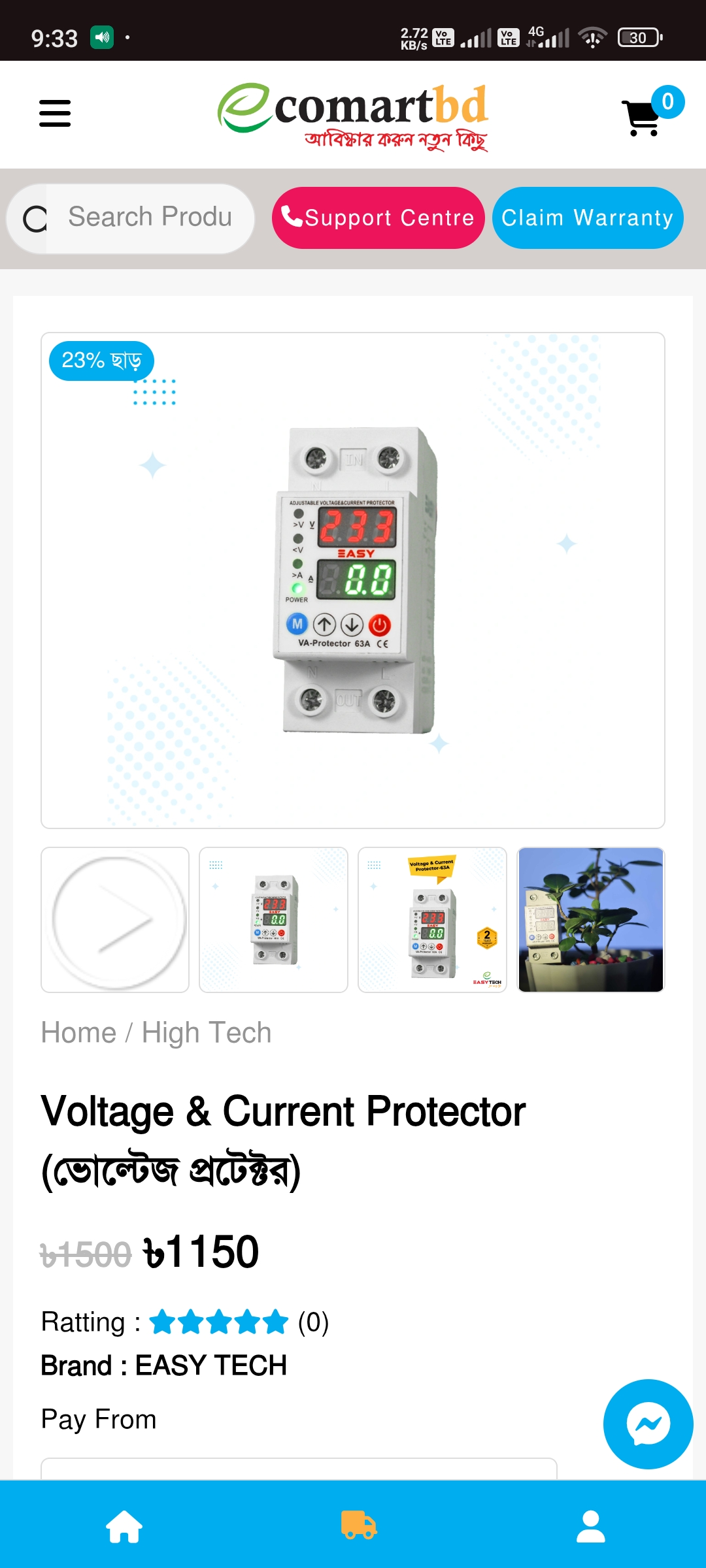This screenshot has width=706, height=1568.
Task: Open the High Tech category link
Action: pos(206,1033)
